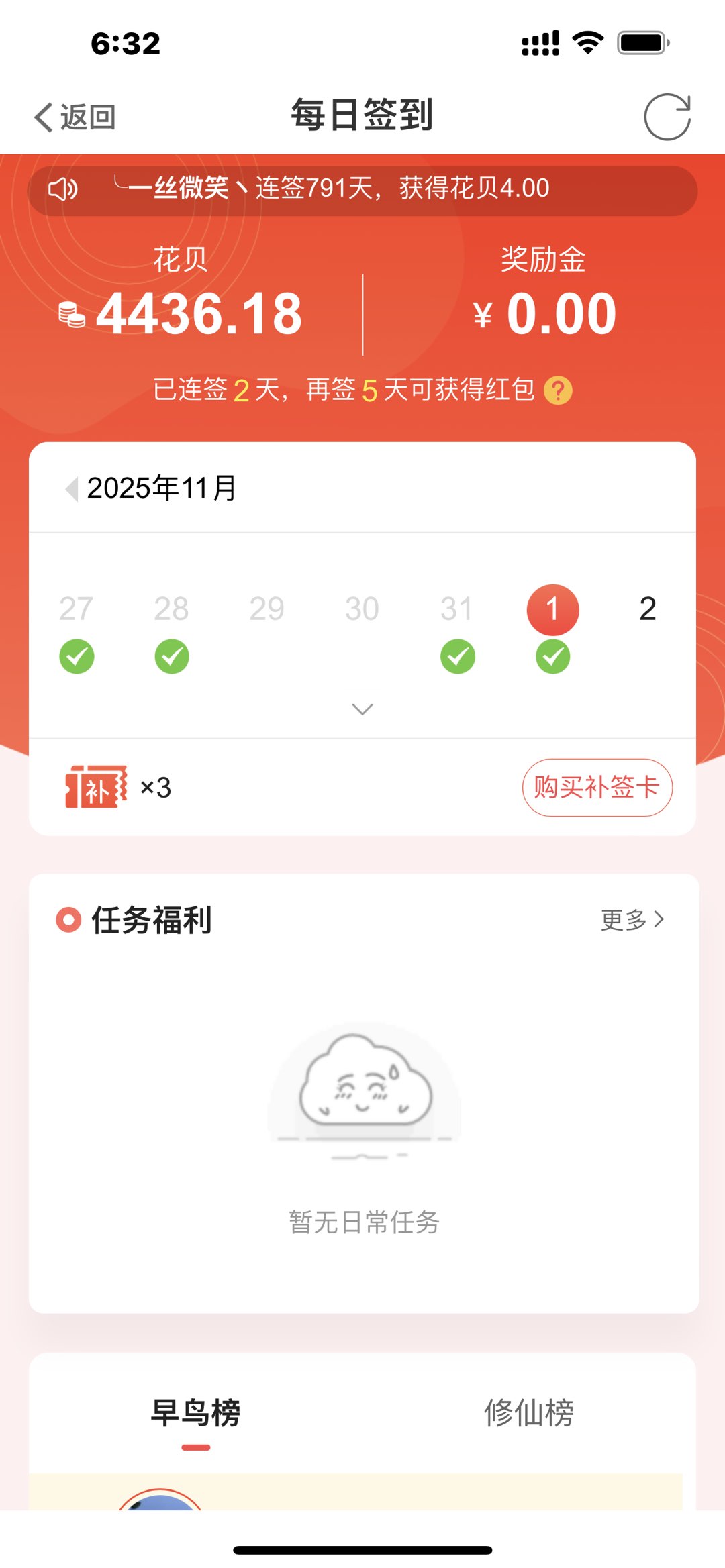Tap the check-in announcement ticker banner
The width and height of the screenshot is (725, 1568).
click(362, 189)
